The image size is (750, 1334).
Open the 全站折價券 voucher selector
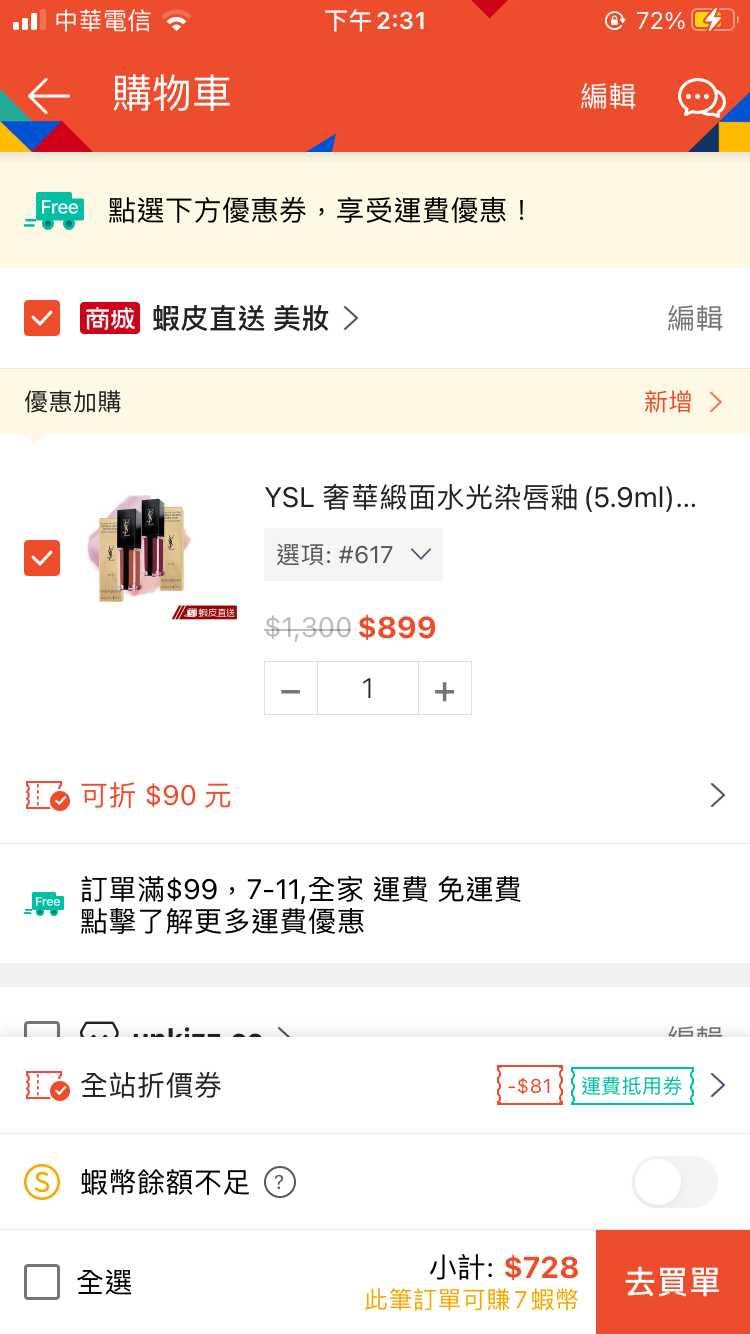click(x=374, y=1085)
